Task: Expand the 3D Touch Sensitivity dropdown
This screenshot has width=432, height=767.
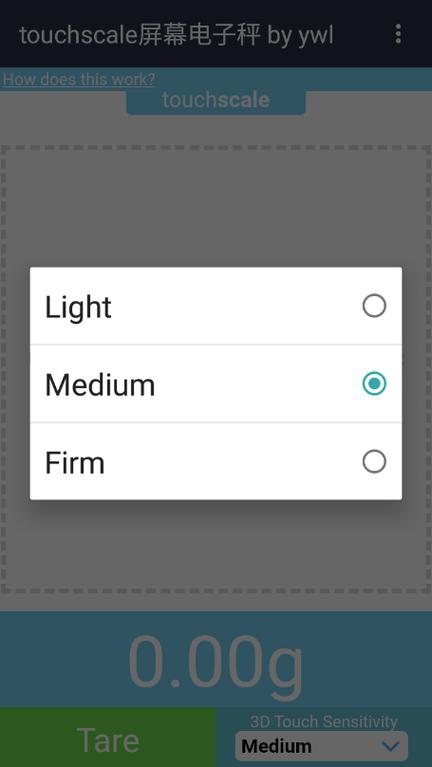Action: 321,746
